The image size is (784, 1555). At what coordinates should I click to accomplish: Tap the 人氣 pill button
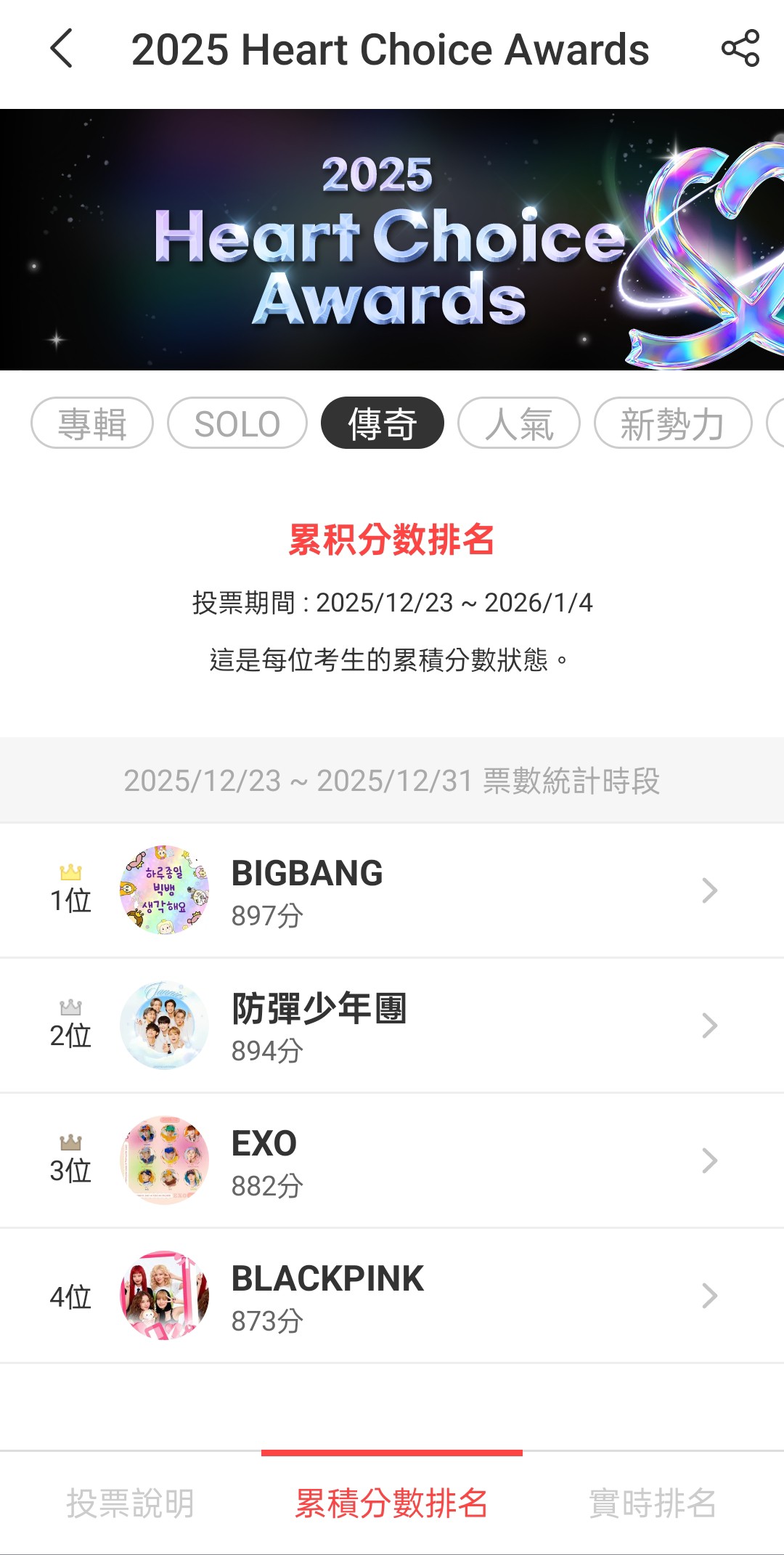click(x=520, y=423)
